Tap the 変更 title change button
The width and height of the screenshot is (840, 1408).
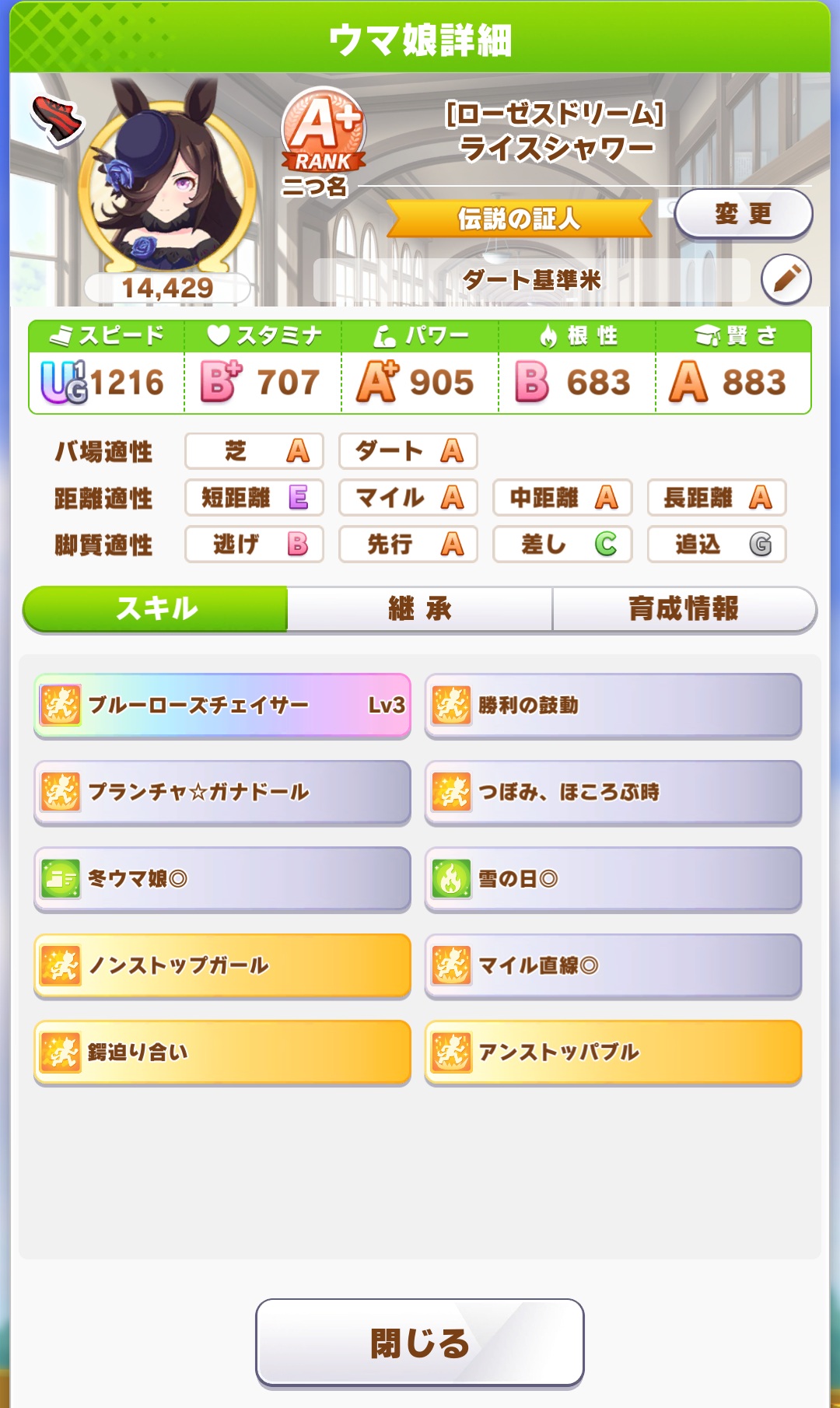coord(743,214)
